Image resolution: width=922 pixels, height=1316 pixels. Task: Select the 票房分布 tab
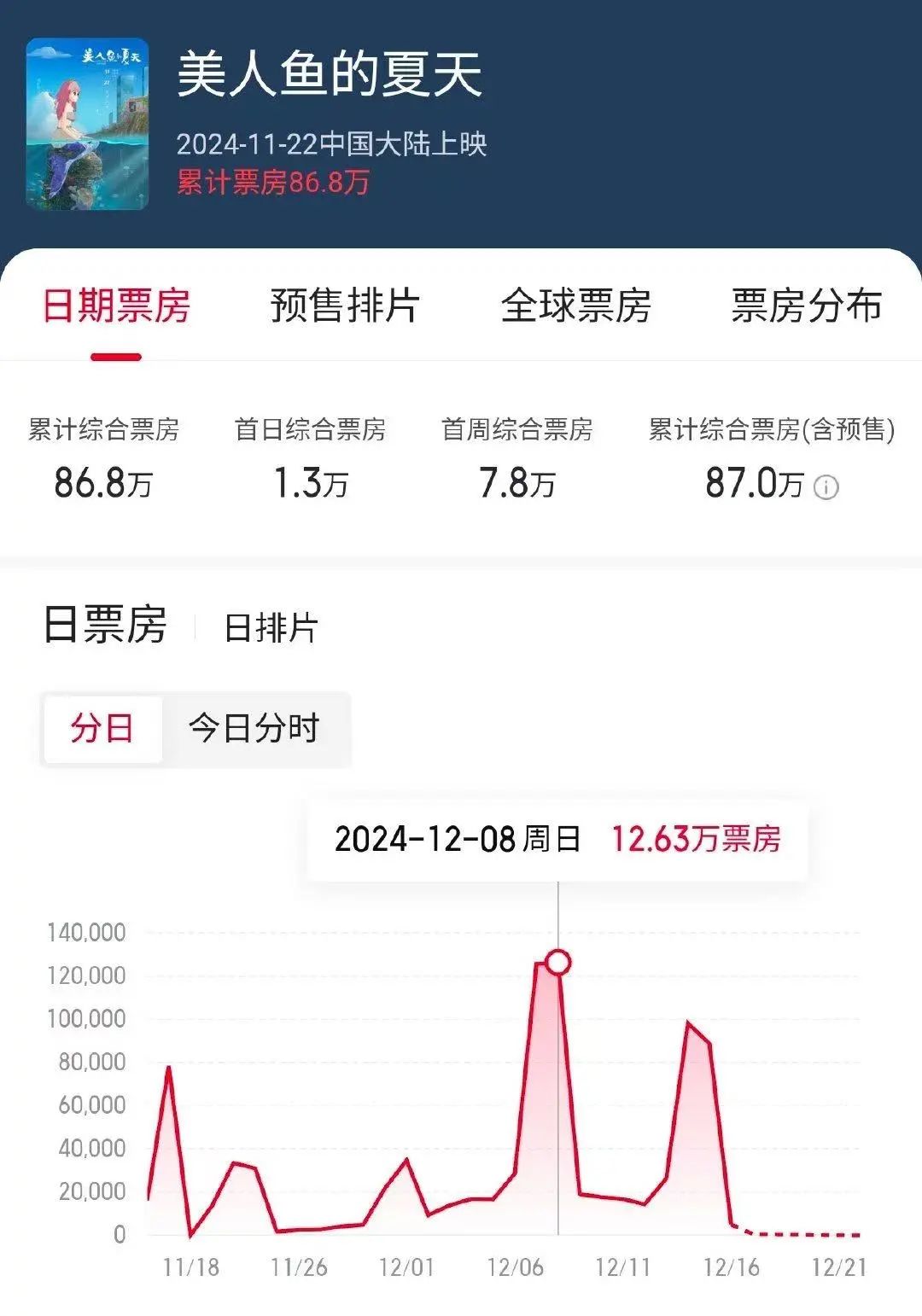pos(806,306)
